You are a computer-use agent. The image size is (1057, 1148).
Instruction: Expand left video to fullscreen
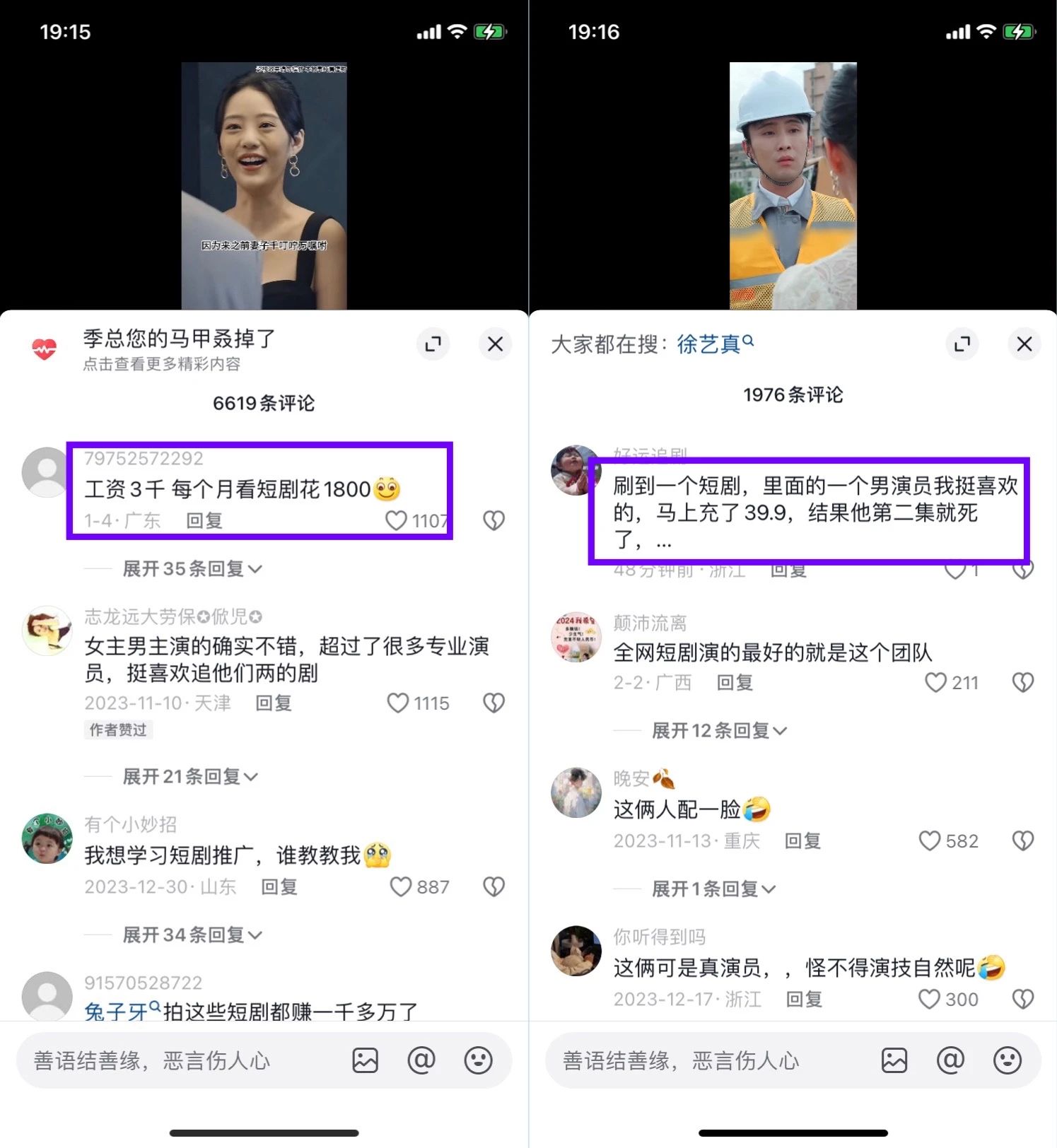(x=433, y=344)
